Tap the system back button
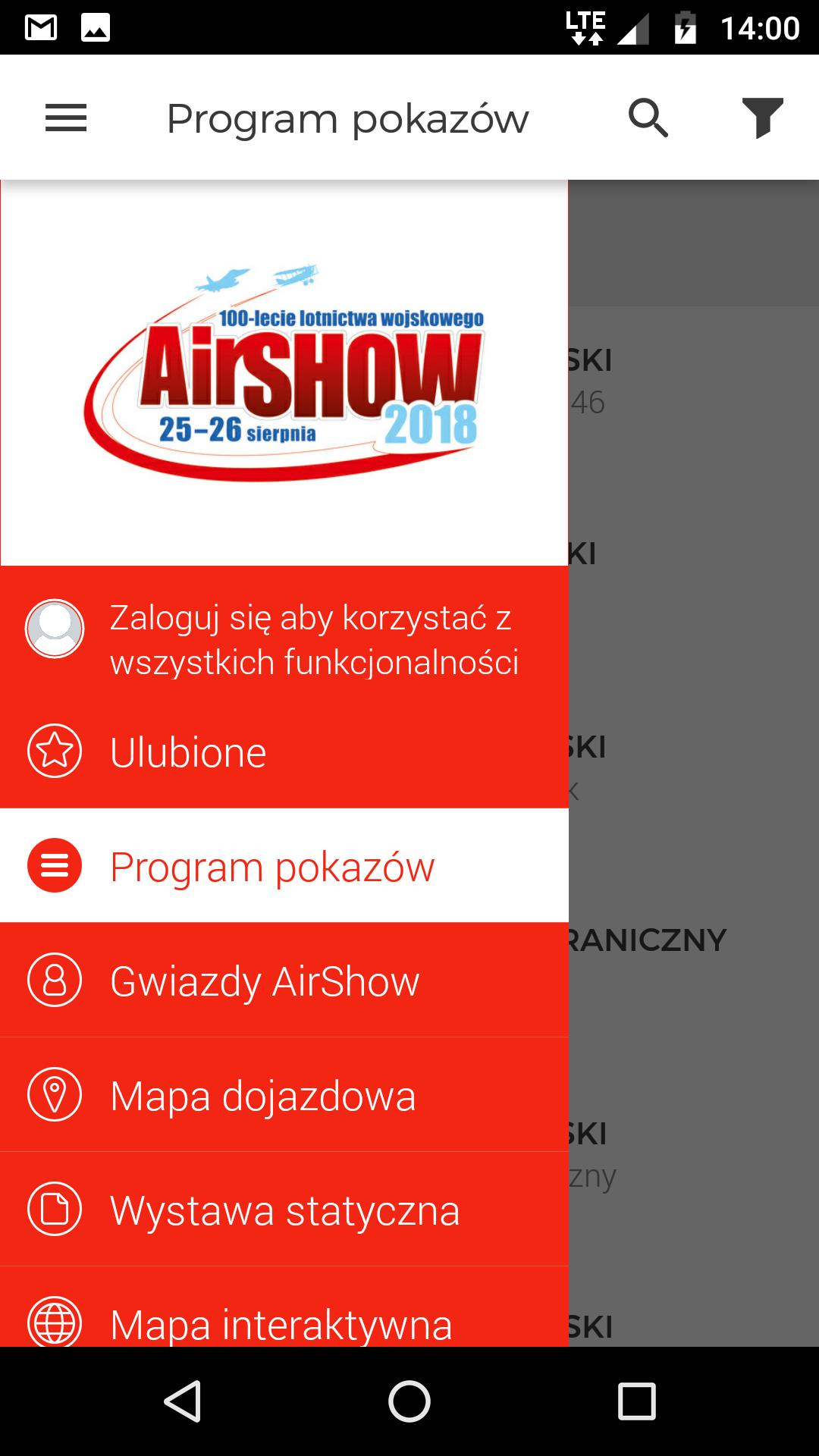 point(183,1401)
